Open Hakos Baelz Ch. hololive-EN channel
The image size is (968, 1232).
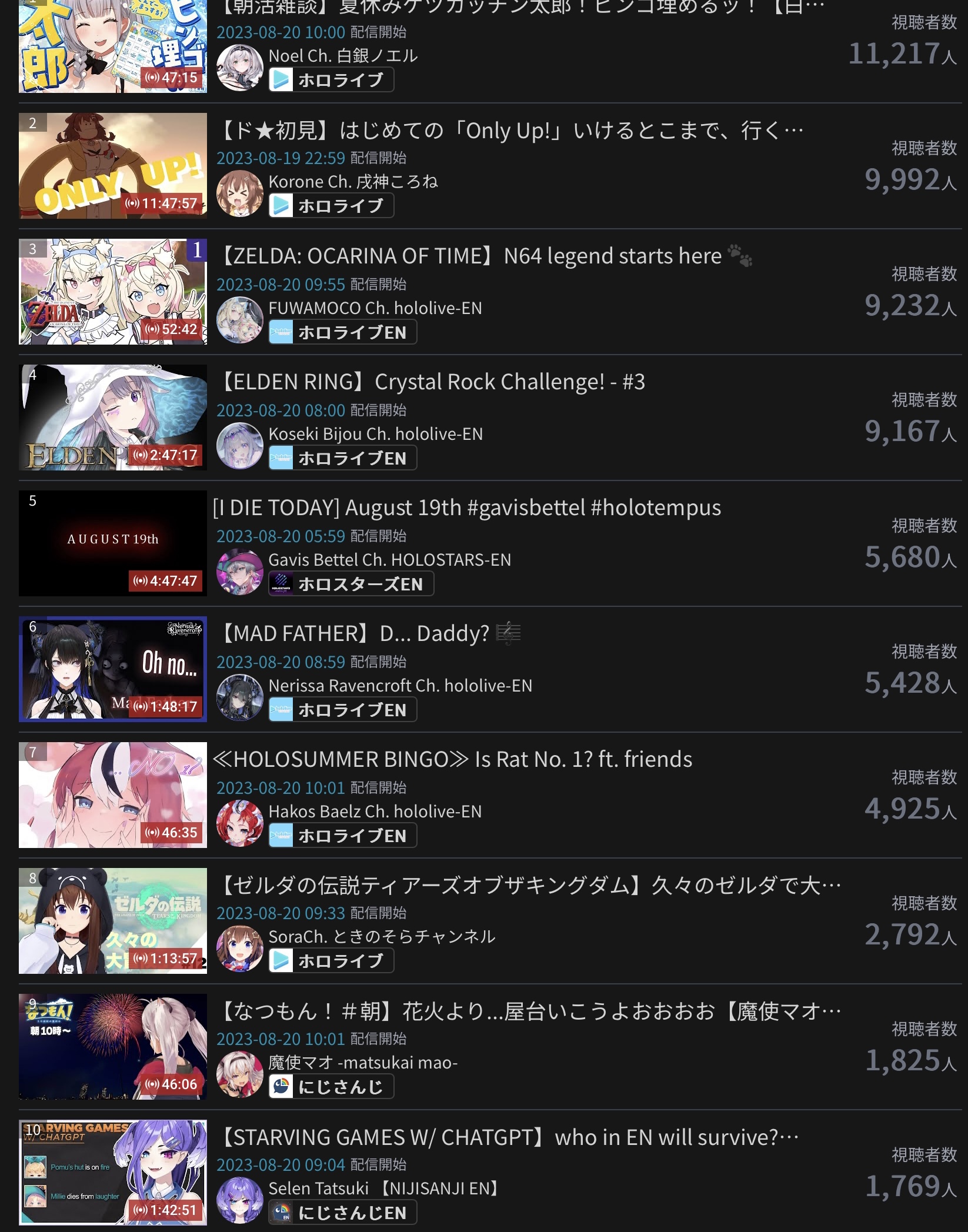[x=375, y=812]
